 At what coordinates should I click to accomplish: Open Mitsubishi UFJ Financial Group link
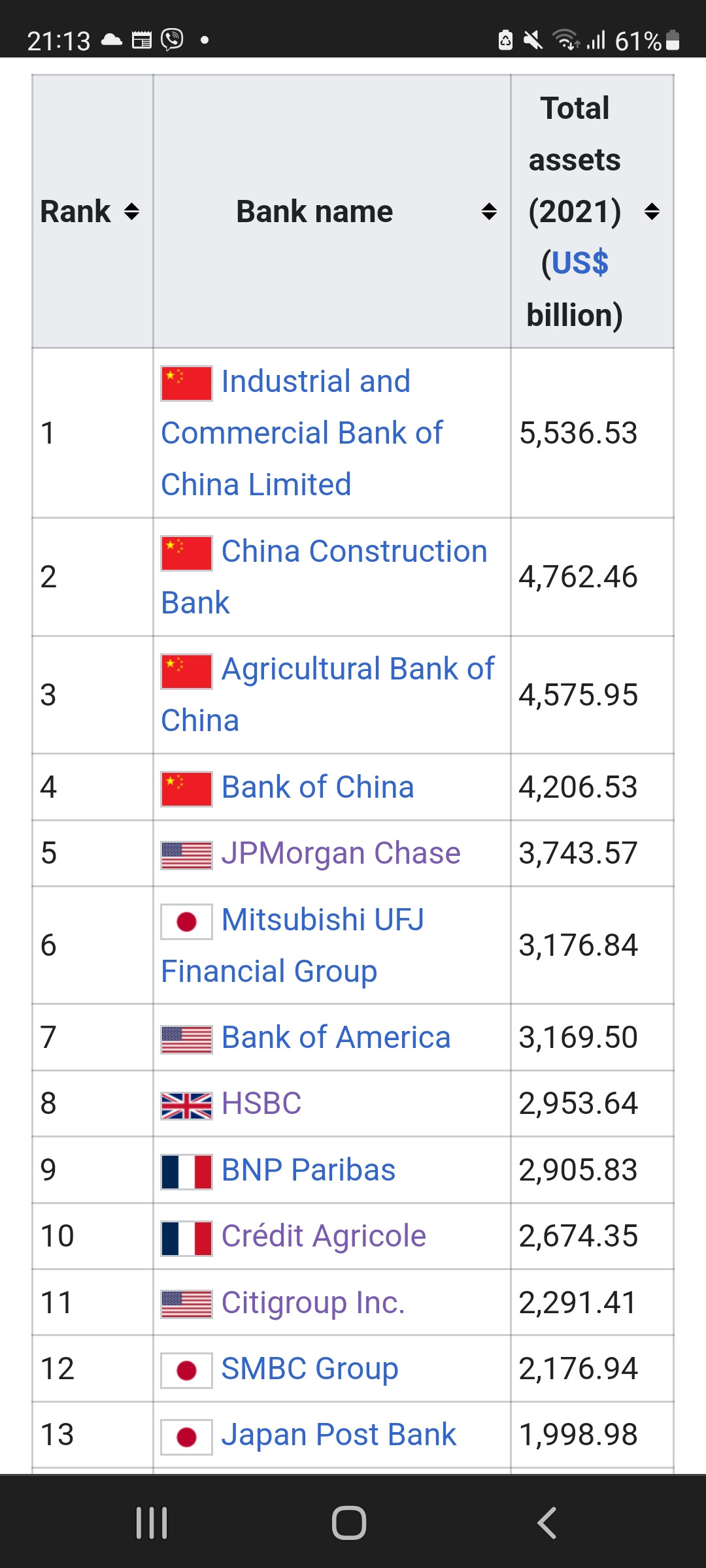322,920
